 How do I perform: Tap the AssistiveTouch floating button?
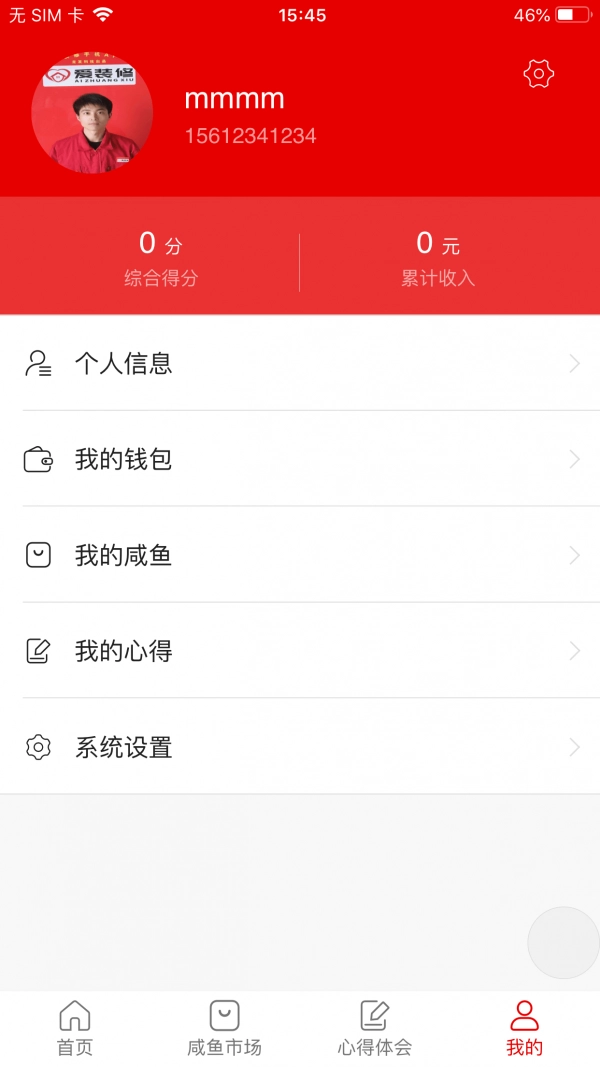coord(563,942)
